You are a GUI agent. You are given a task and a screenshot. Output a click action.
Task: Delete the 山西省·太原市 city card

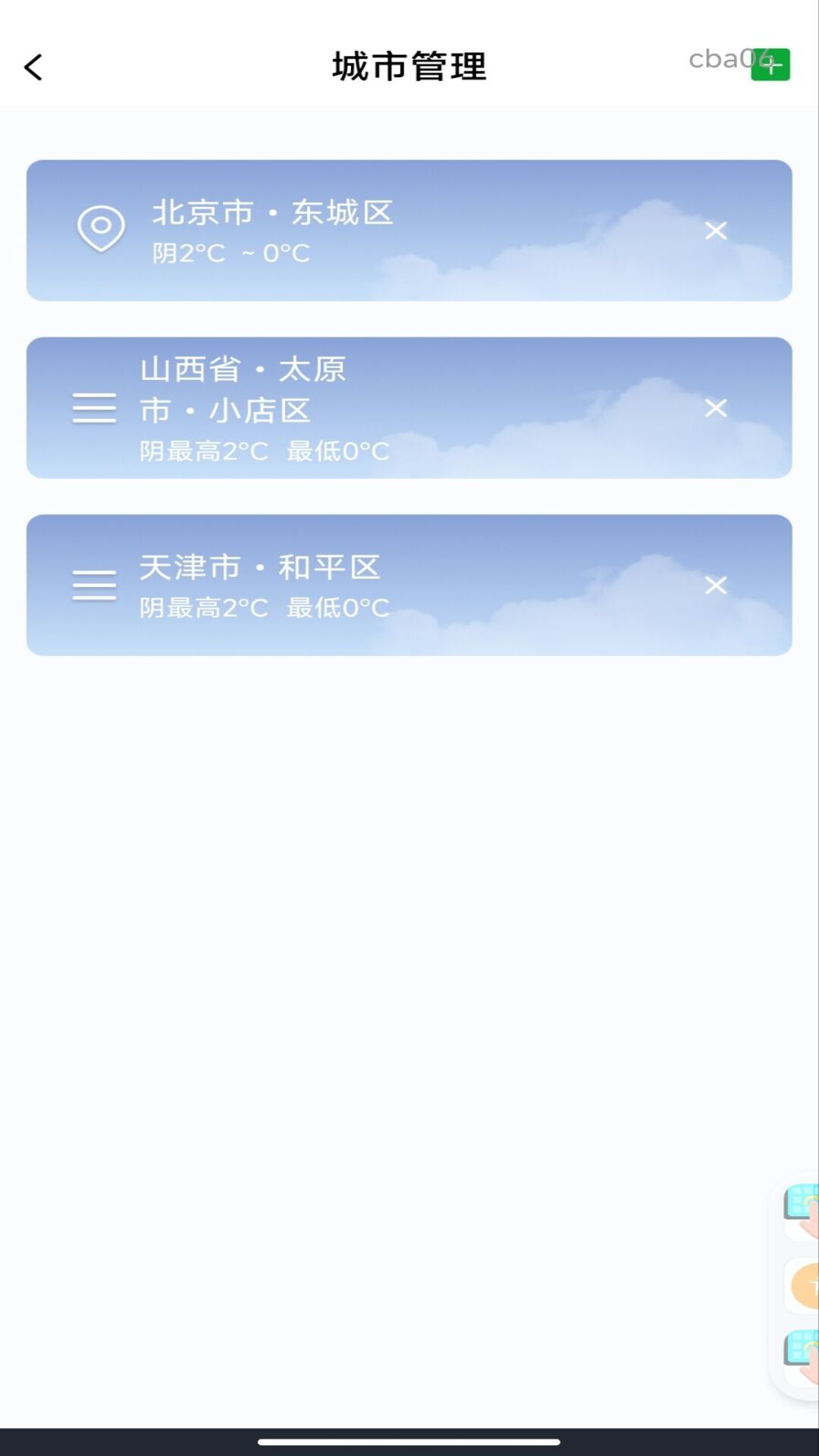(715, 408)
